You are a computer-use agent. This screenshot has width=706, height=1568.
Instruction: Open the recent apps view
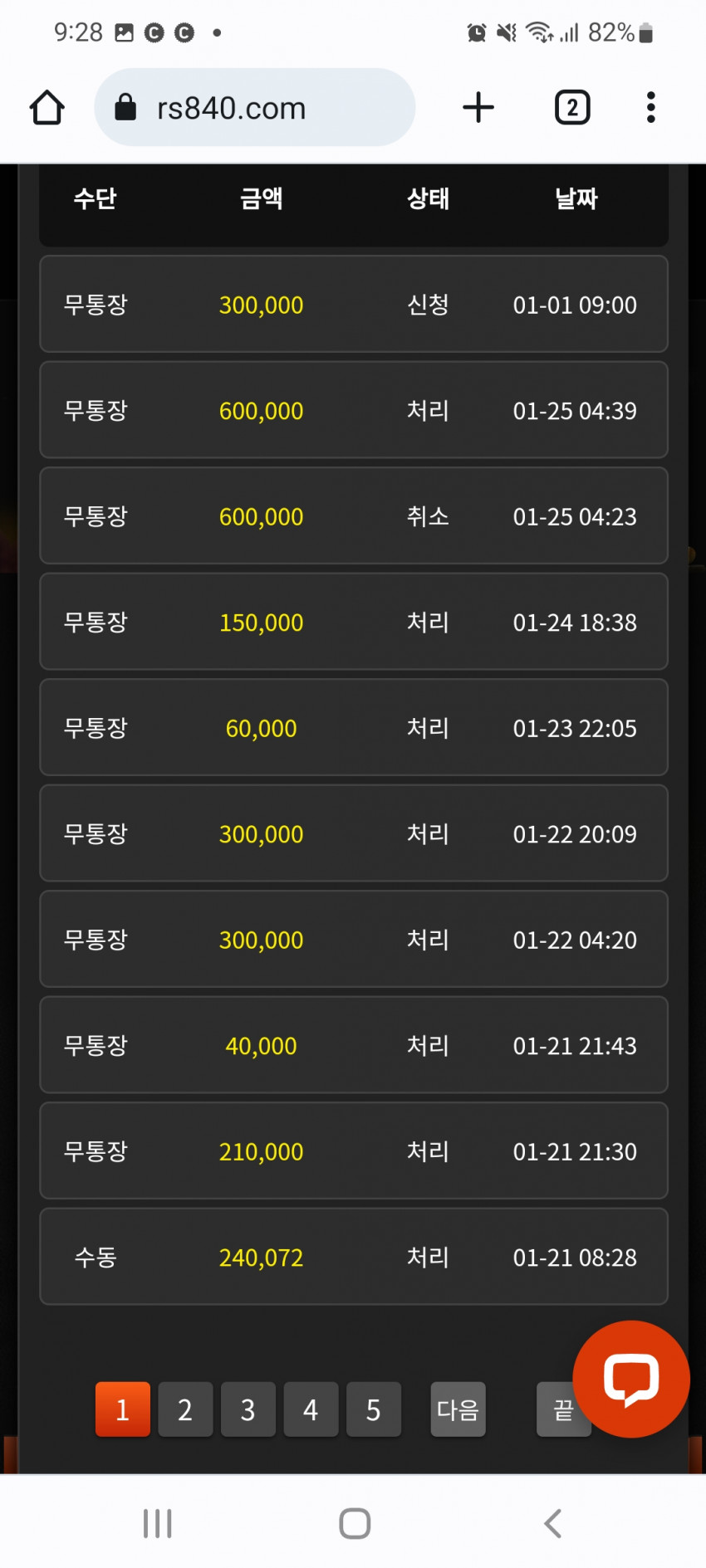pos(157,1523)
